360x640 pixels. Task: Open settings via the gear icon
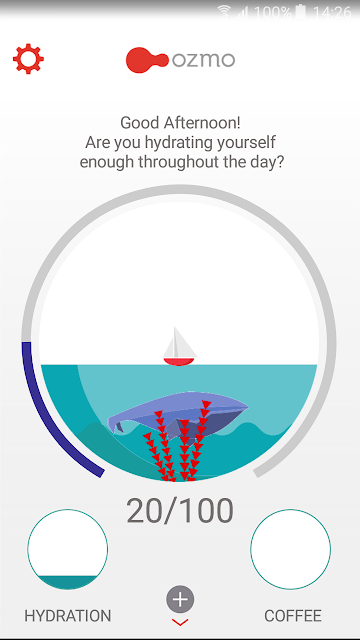[28, 59]
